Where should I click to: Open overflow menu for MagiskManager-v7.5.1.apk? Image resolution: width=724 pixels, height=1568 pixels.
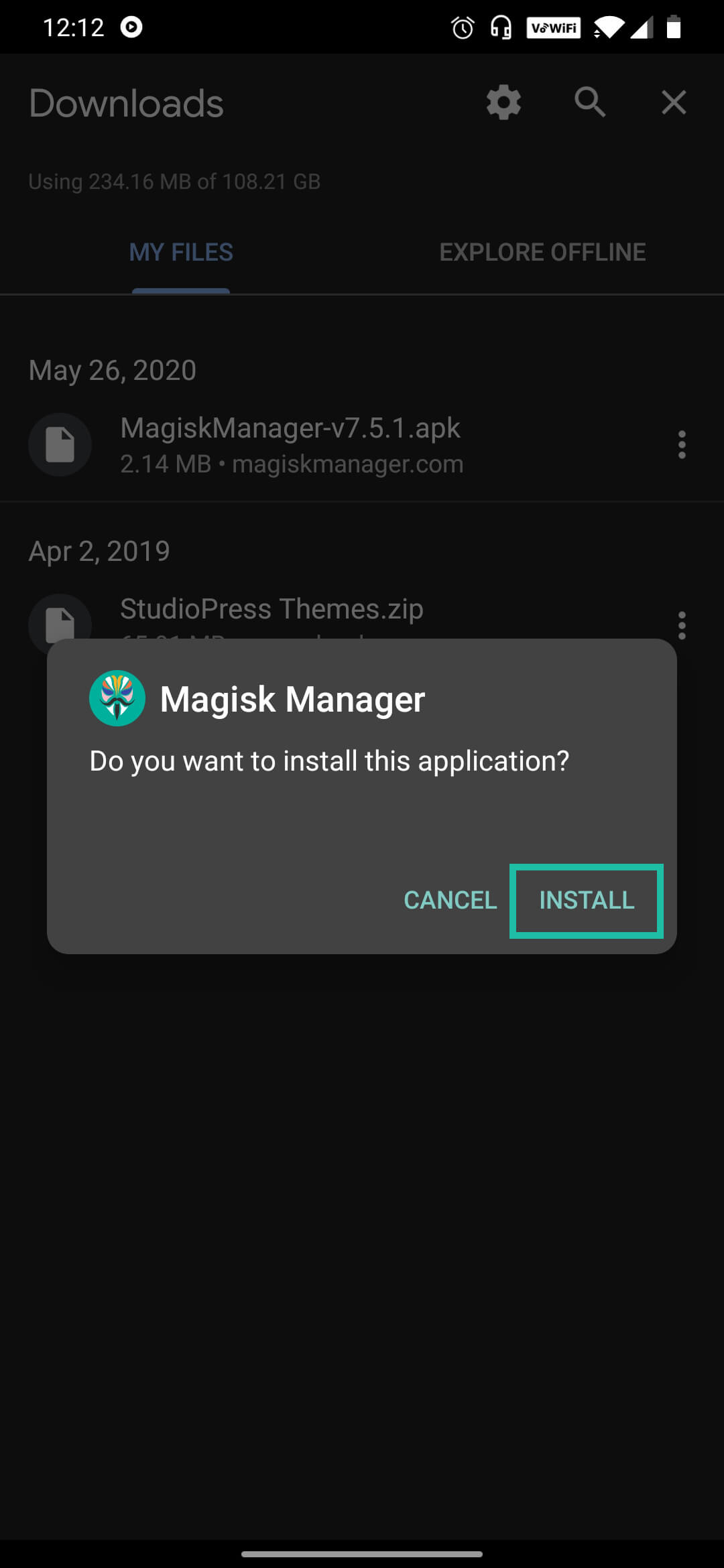click(682, 445)
